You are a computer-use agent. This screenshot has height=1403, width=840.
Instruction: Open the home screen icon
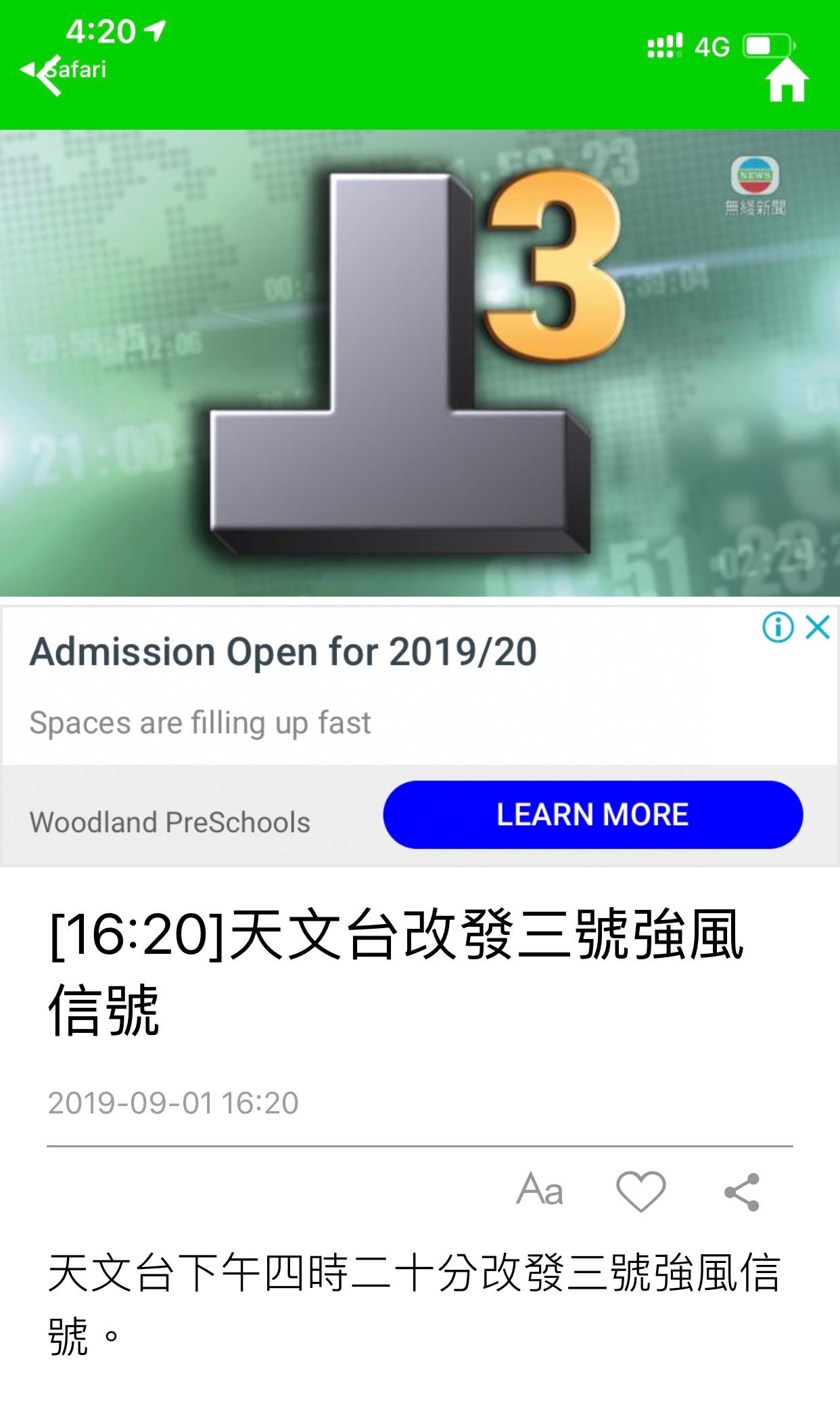(x=787, y=80)
